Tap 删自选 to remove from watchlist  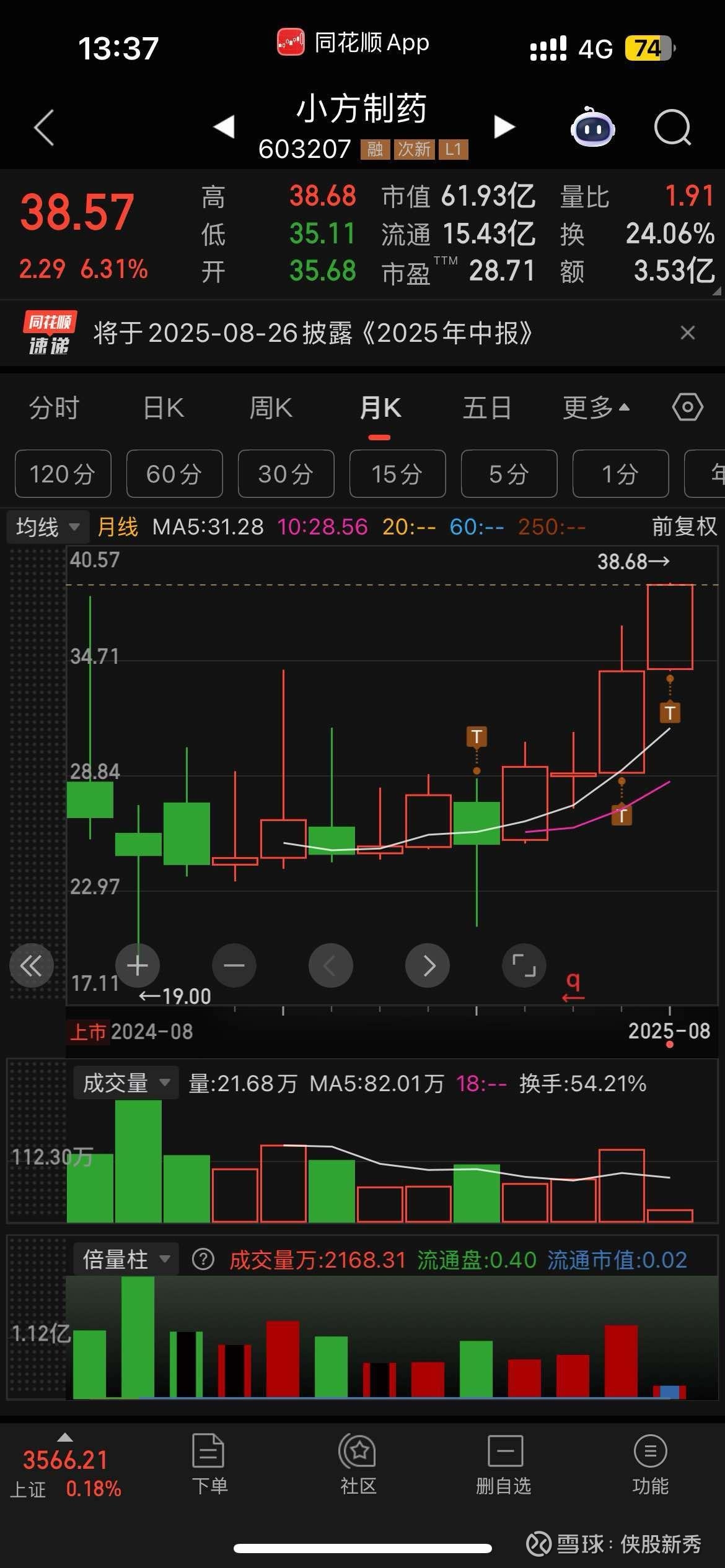504,1465
